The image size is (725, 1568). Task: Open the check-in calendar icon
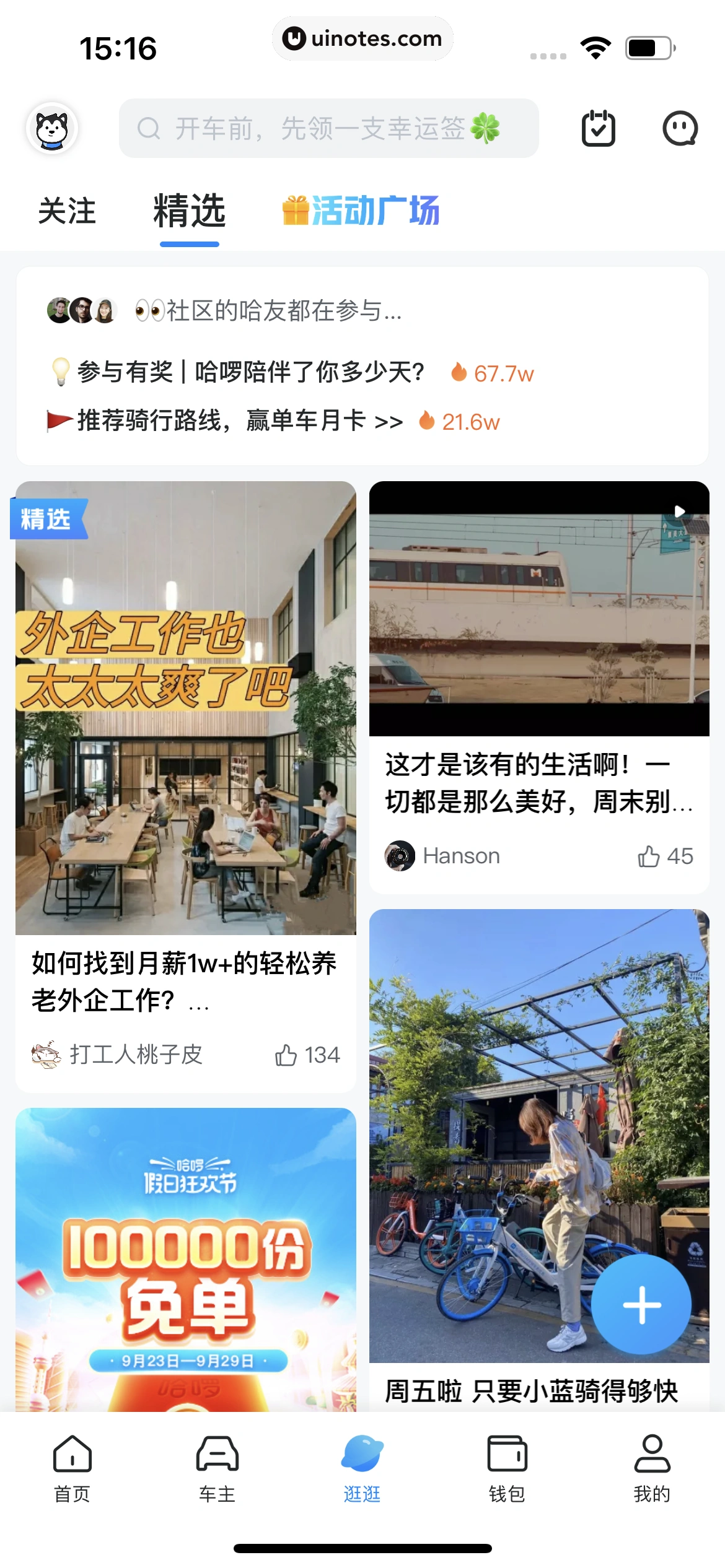click(x=598, y=128)
